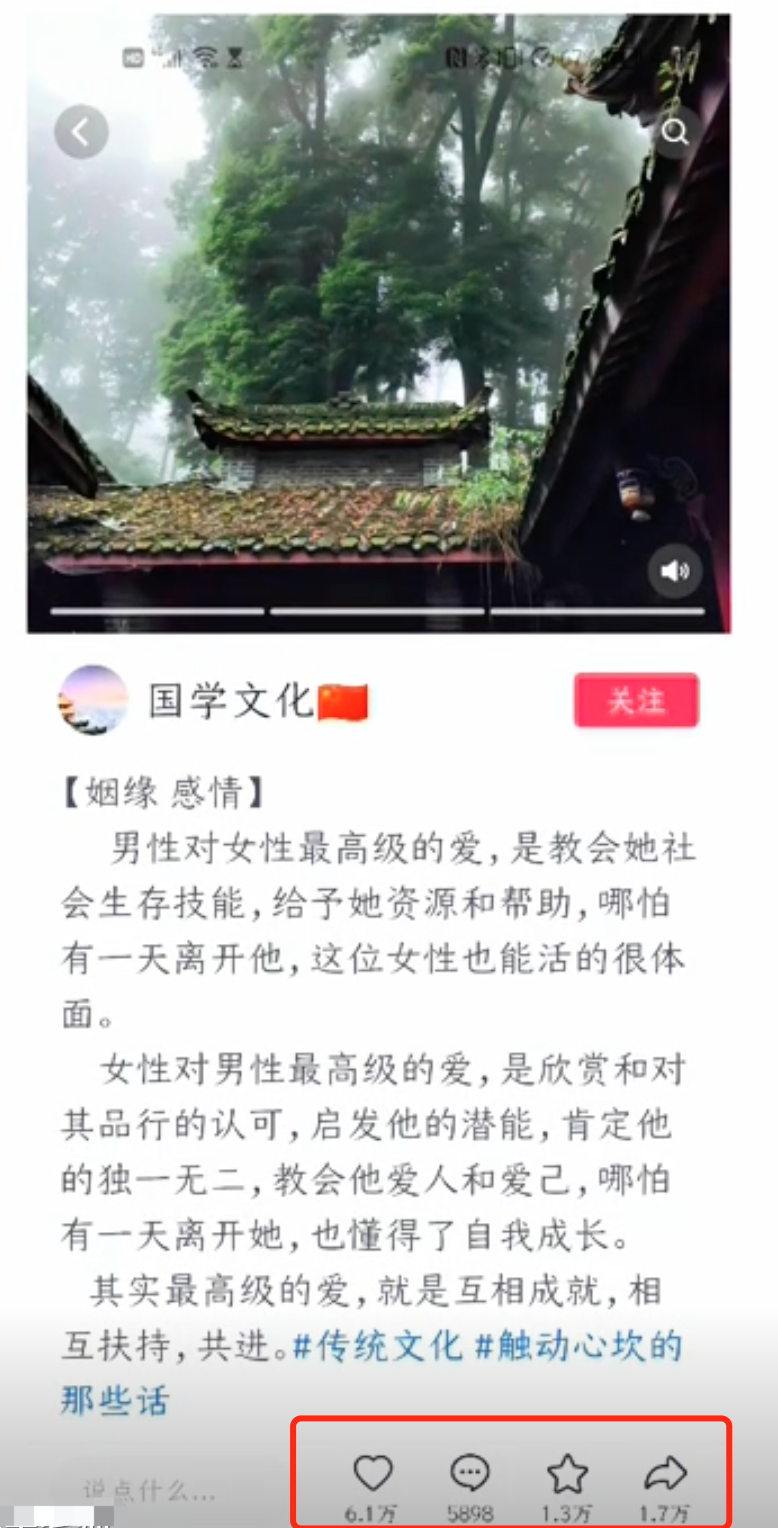778x1528 pixels.
Task: Open the comments with 5898 count
Action: click(x=469, y=1473)
